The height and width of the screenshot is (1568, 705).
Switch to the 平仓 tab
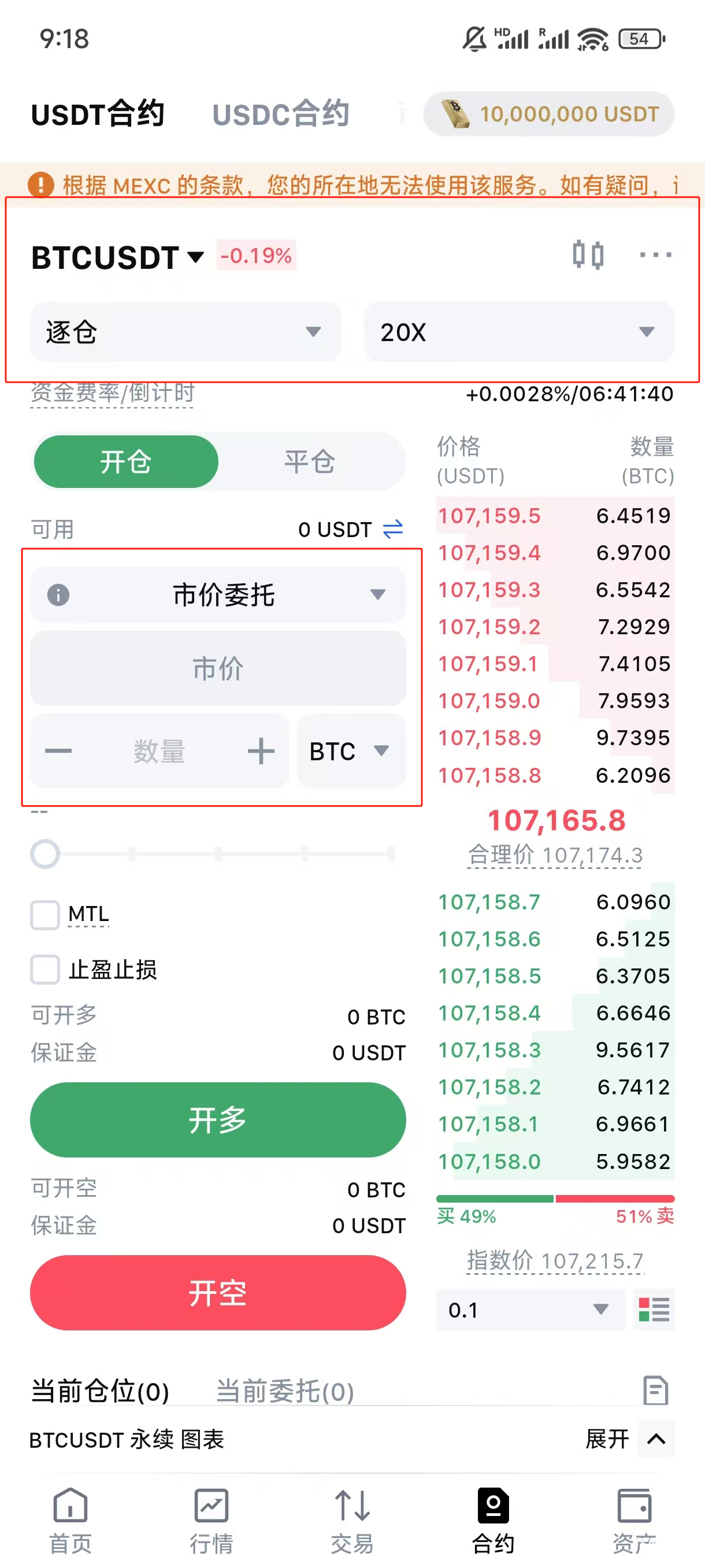click(x=310, y=461)
